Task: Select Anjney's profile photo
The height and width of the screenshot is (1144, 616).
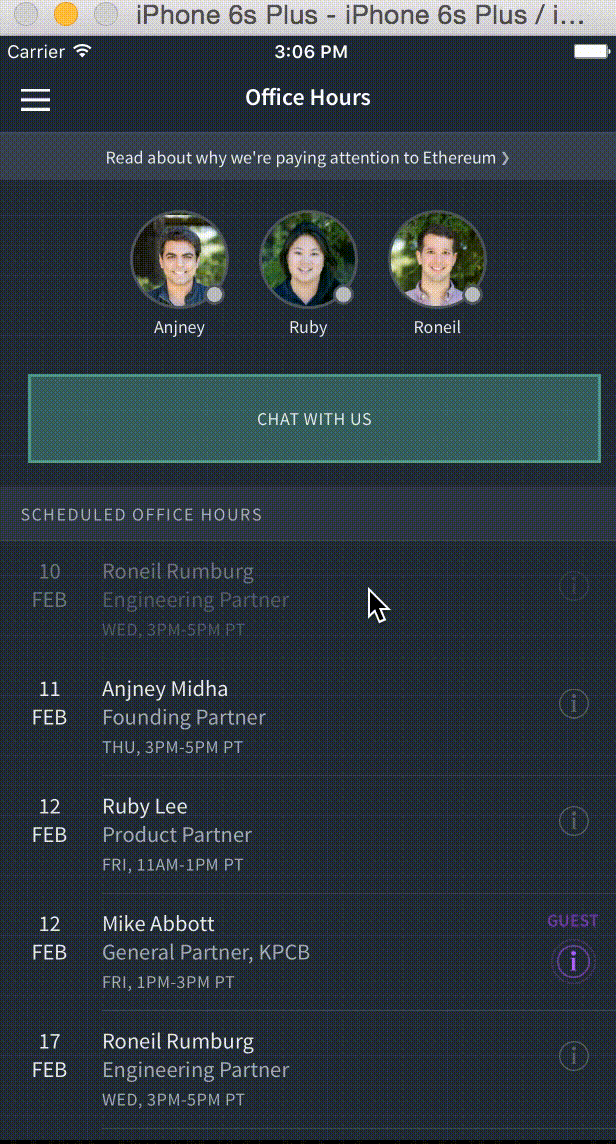Action: (x=180, y=260)
